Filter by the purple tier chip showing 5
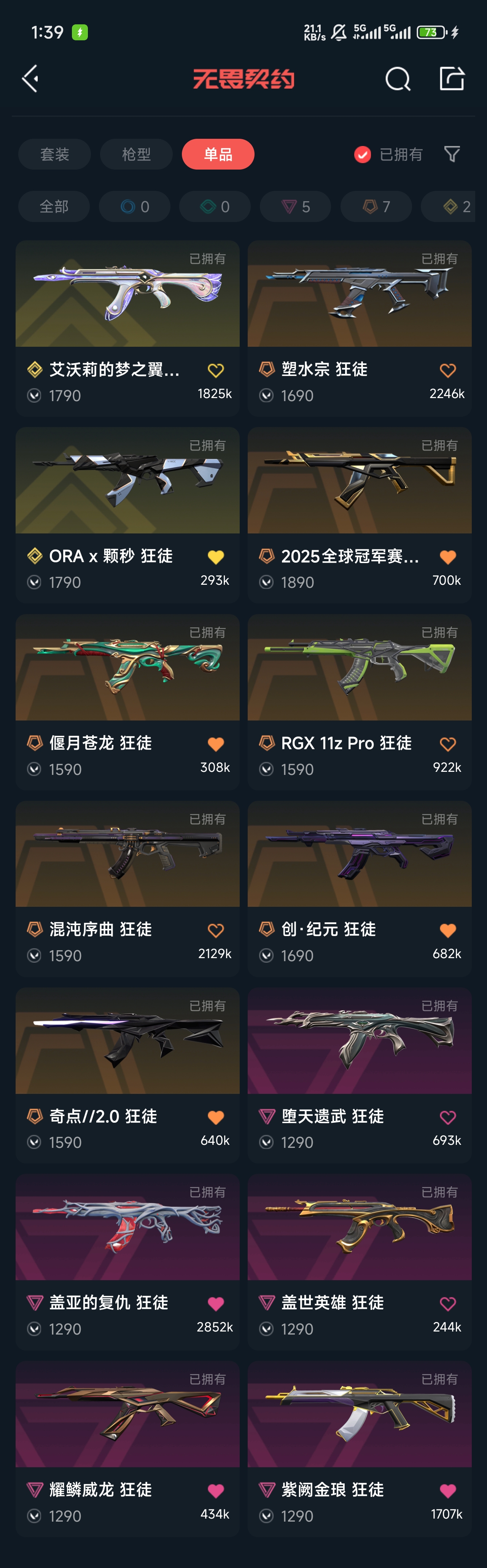 295,207
